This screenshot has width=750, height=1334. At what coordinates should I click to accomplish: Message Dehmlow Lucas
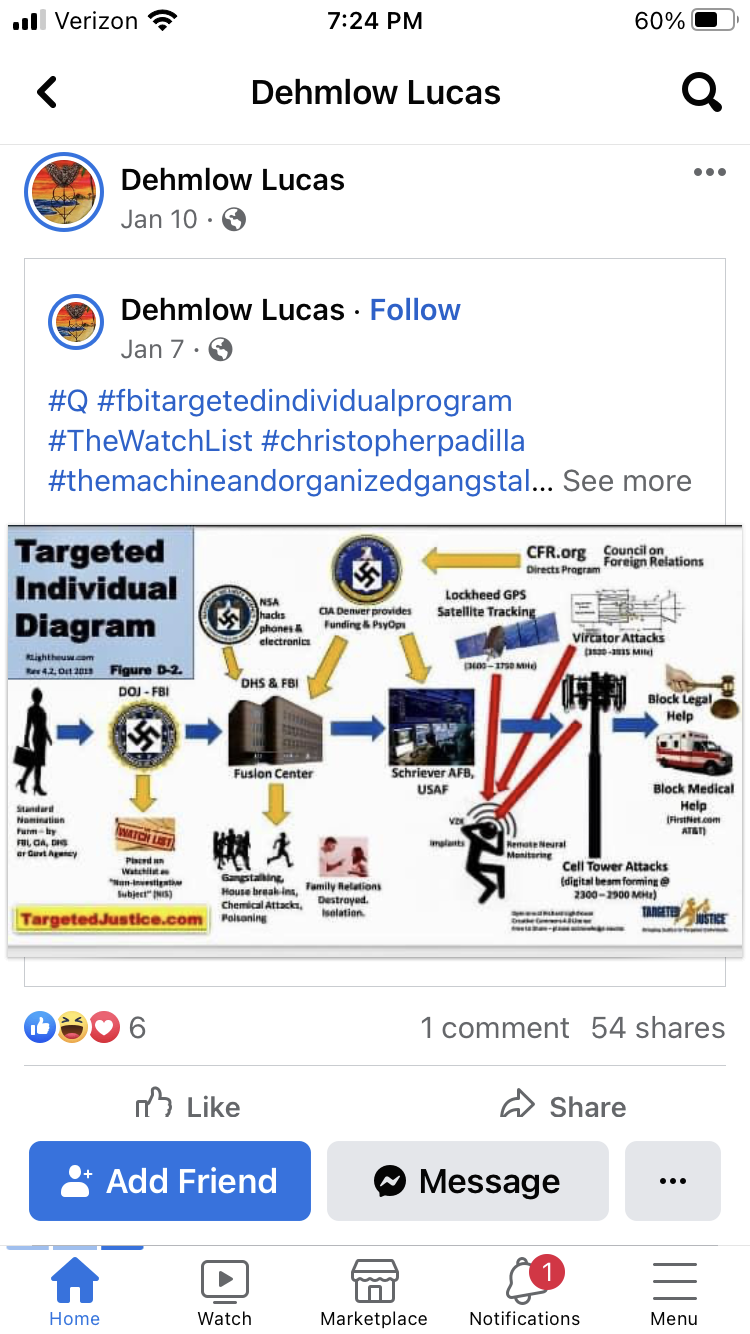(x=467, y=1181)
